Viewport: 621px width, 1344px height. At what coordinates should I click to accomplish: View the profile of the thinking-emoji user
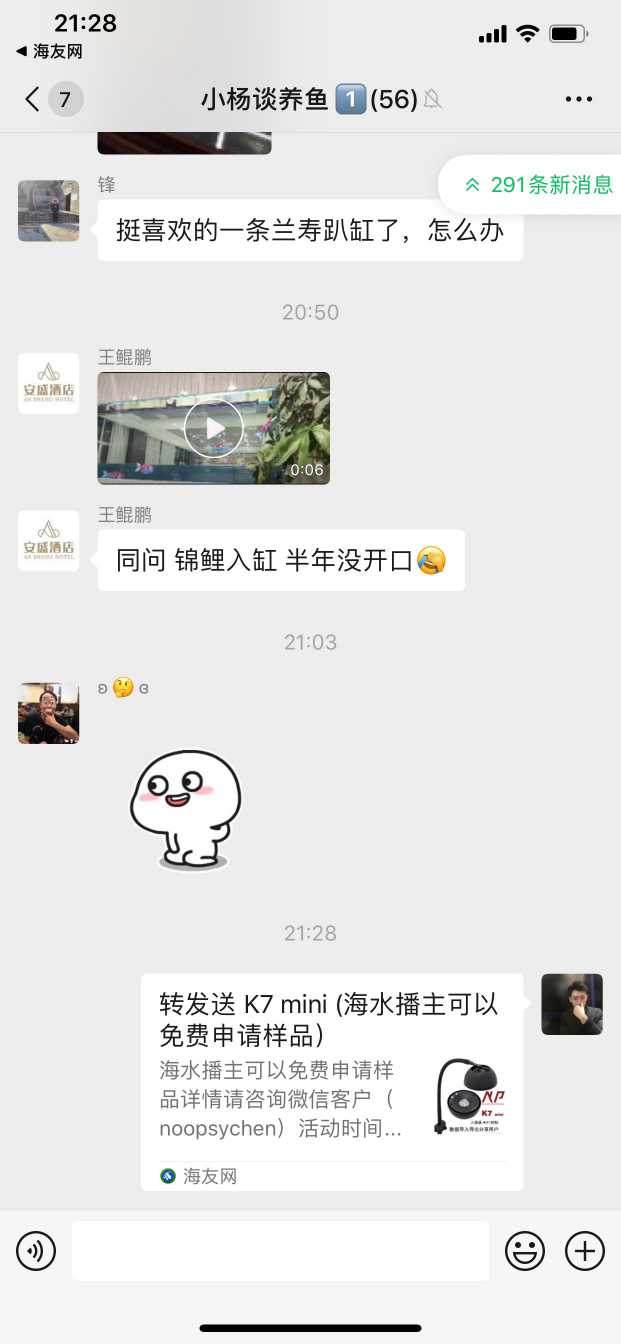pyautogui.click(x=48, y=713)
